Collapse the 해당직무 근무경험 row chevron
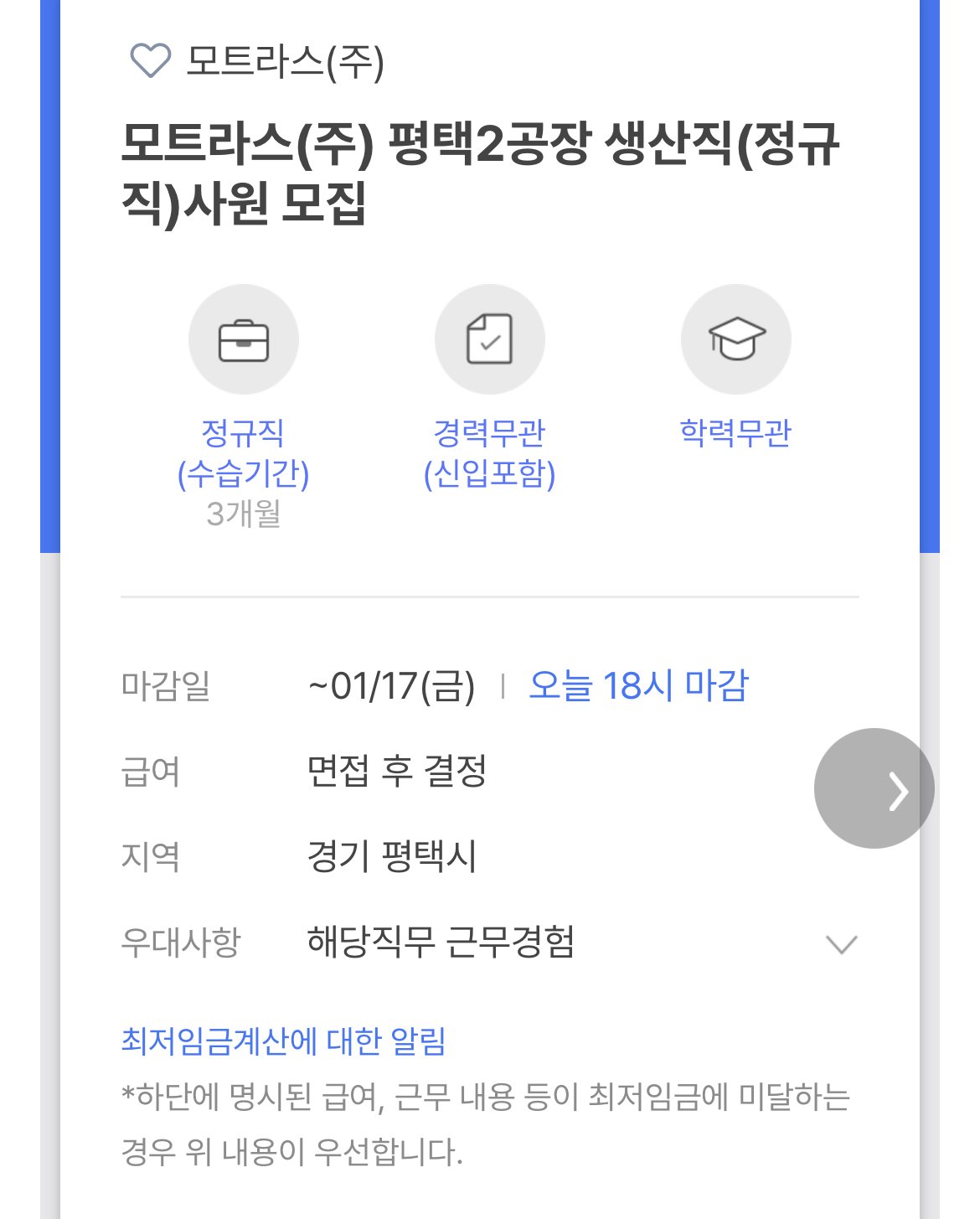980x1219 pixels. [x=842, y=944]
